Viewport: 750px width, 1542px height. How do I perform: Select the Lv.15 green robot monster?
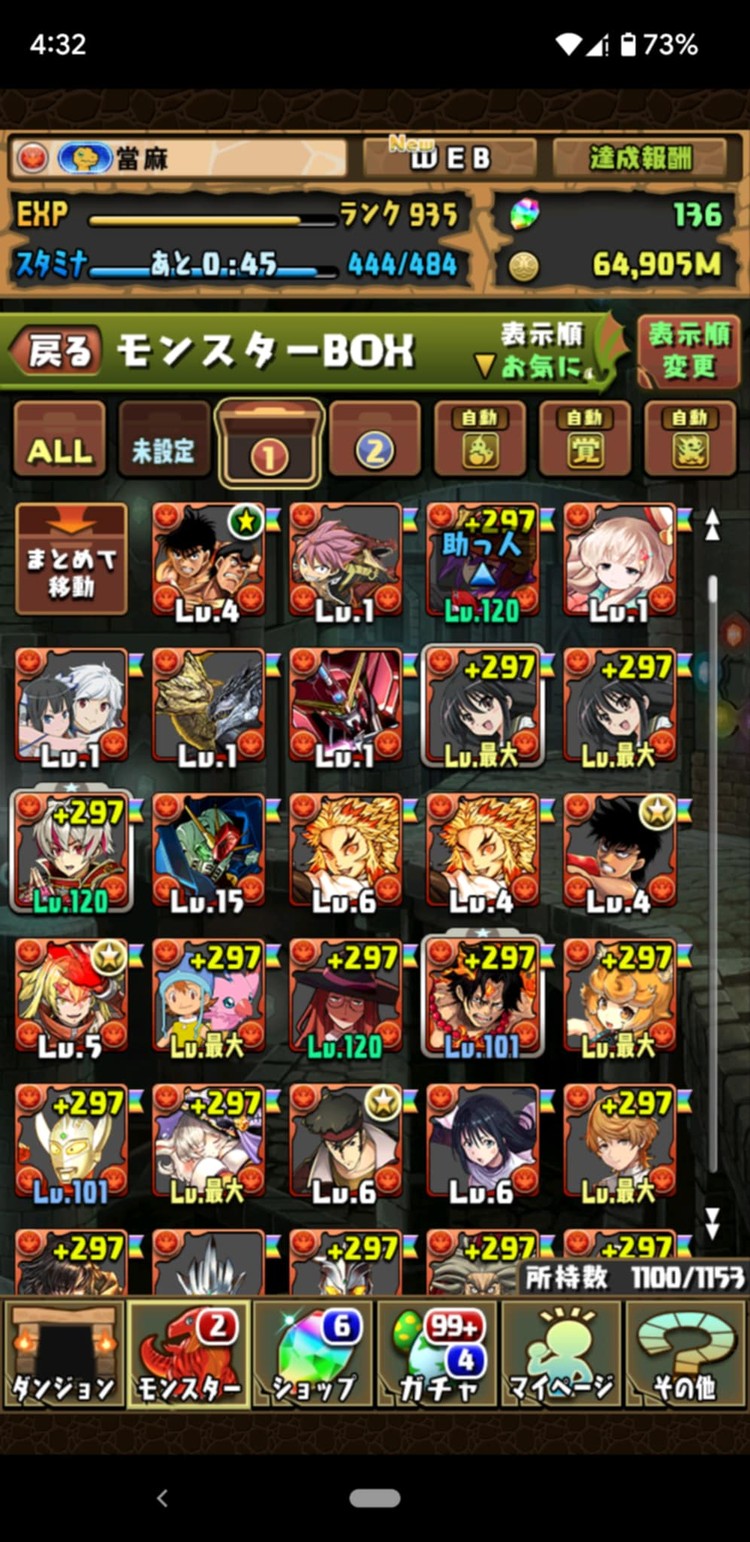pos(208,850)
